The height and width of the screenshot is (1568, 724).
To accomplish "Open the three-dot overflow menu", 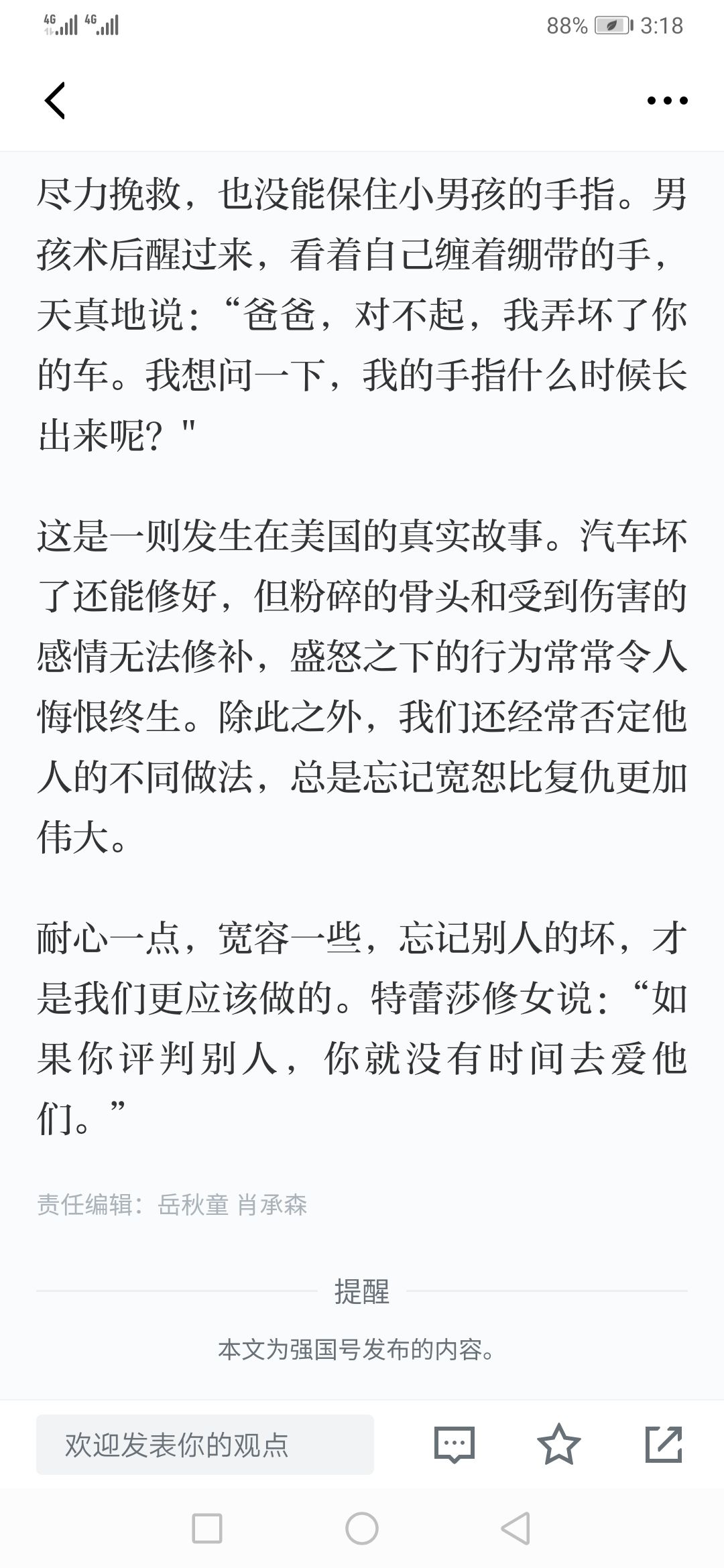I will 667,101.
